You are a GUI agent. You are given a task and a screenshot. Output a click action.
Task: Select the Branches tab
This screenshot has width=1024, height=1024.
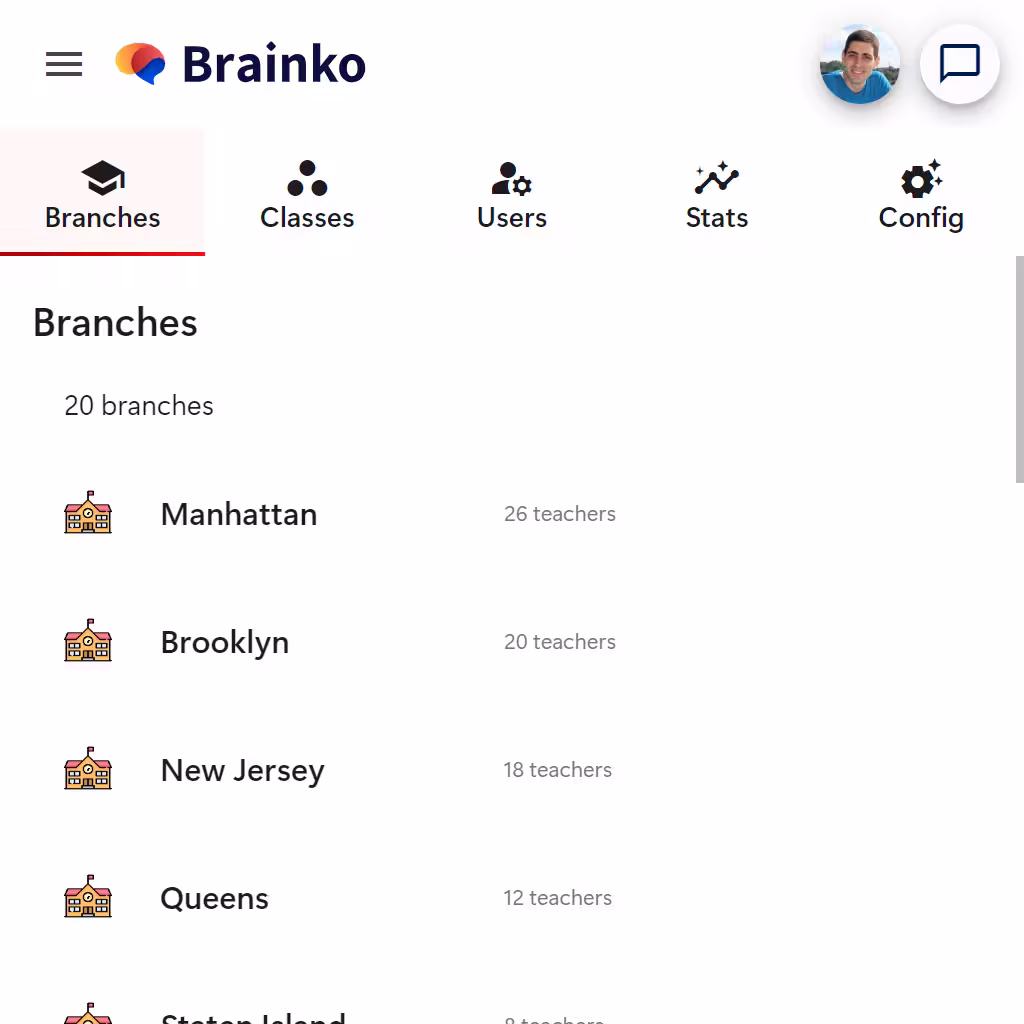102,195
